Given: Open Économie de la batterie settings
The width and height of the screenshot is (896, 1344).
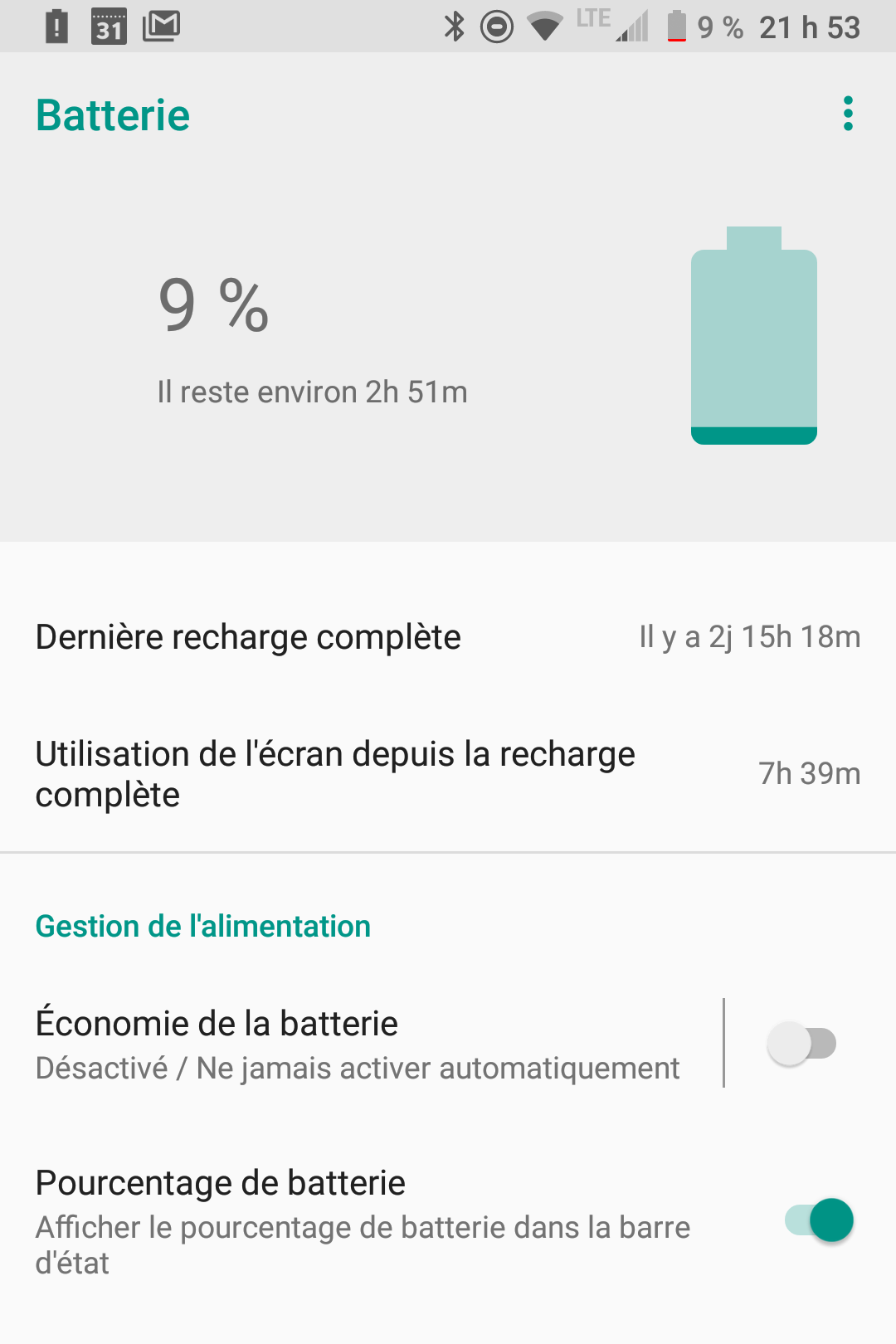Looking at the screenshot, I should (x=357, y=1044).
